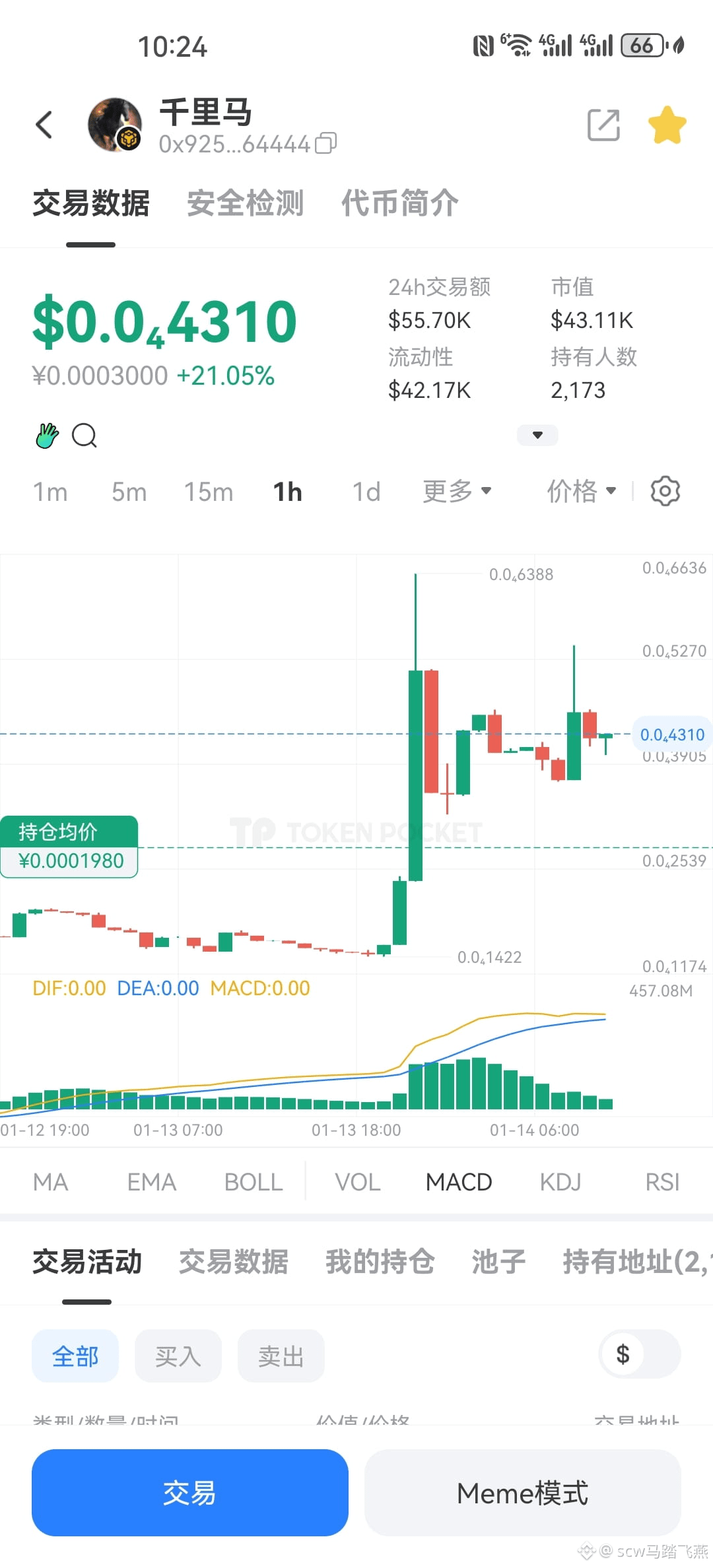Switch to the 安全检测 tab

pyautogui.click(x=245, y=203)
